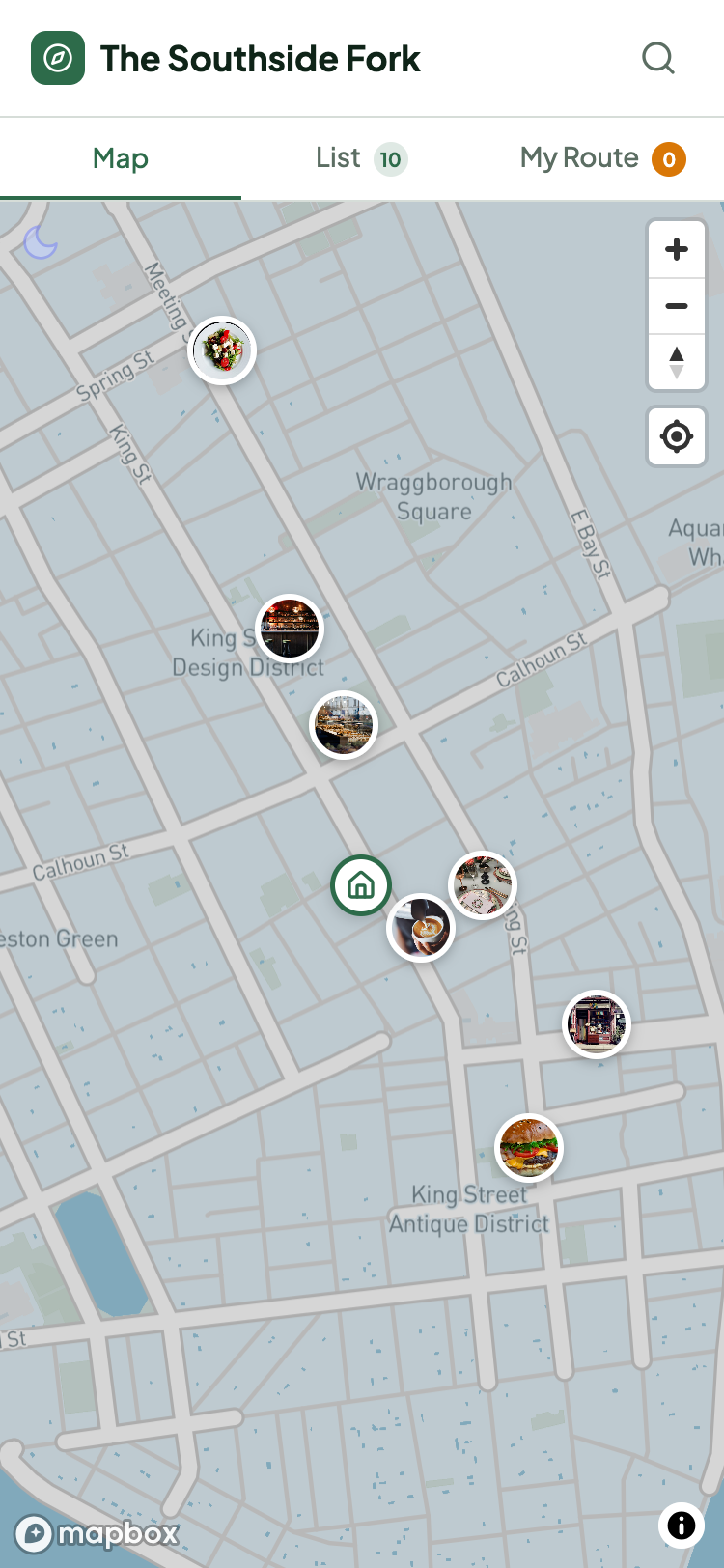
Task: Open the salad photo marker near Spring St
Action: click(222, 350)
